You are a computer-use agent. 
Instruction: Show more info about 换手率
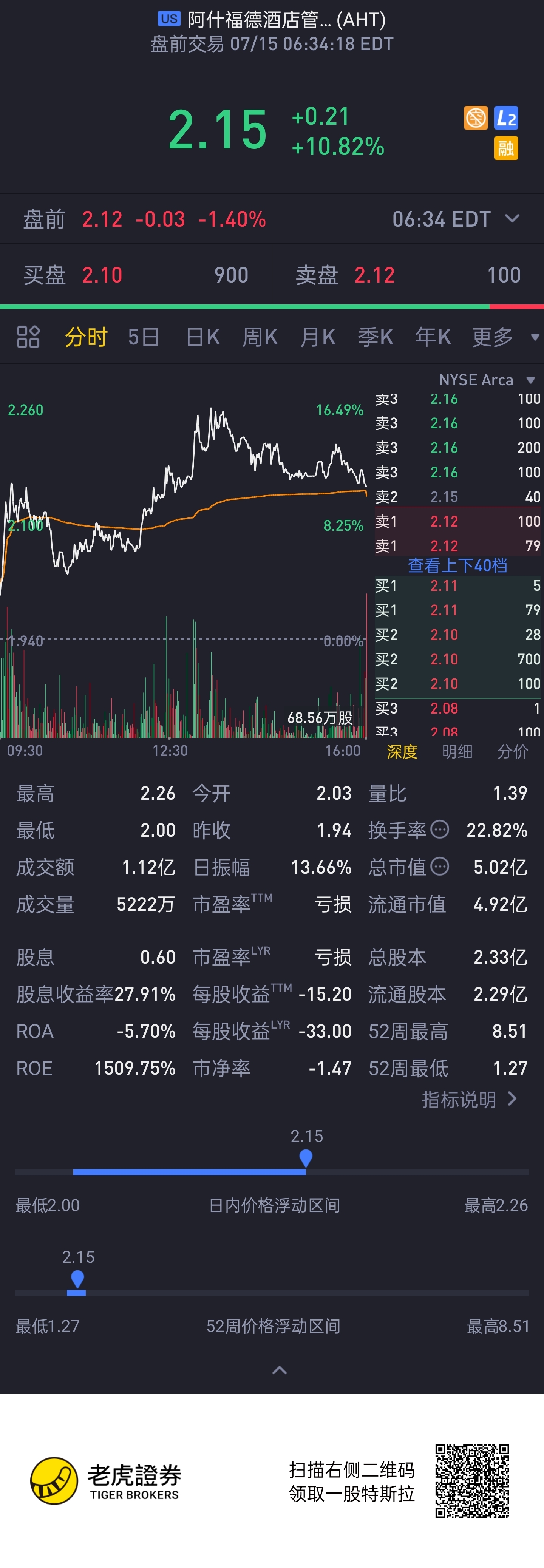click(440, 829)
